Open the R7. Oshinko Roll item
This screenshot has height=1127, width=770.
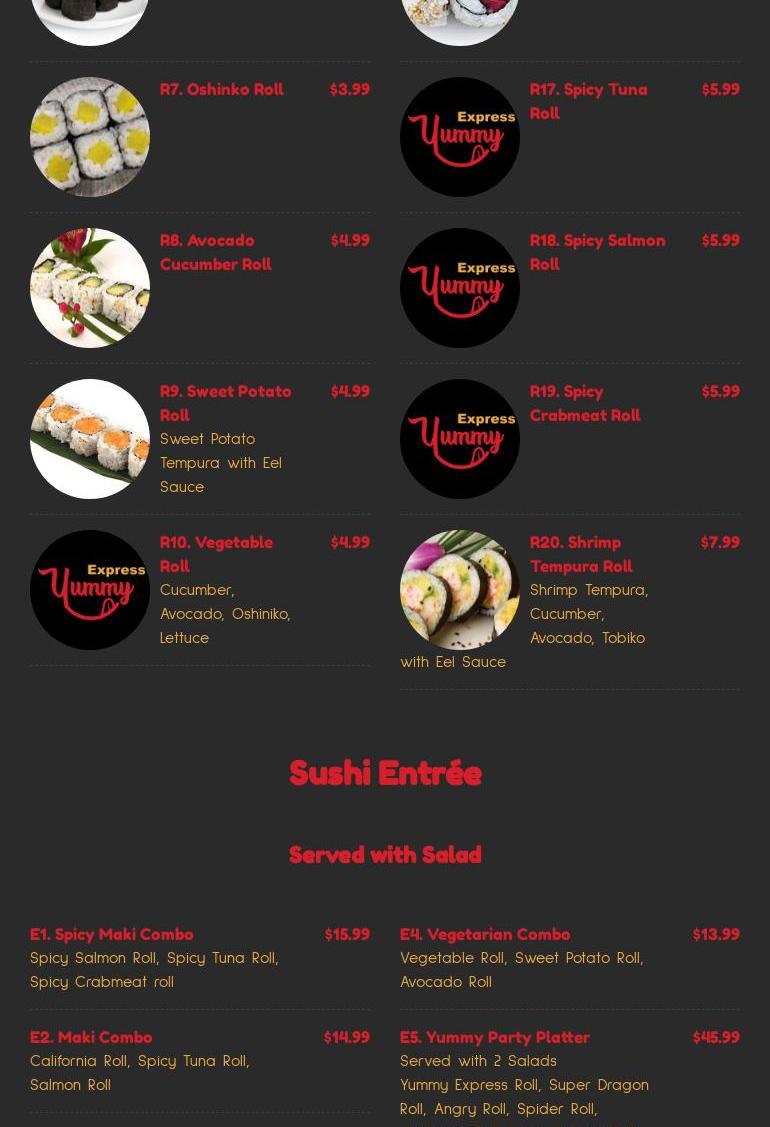click(x=221, y=90)
